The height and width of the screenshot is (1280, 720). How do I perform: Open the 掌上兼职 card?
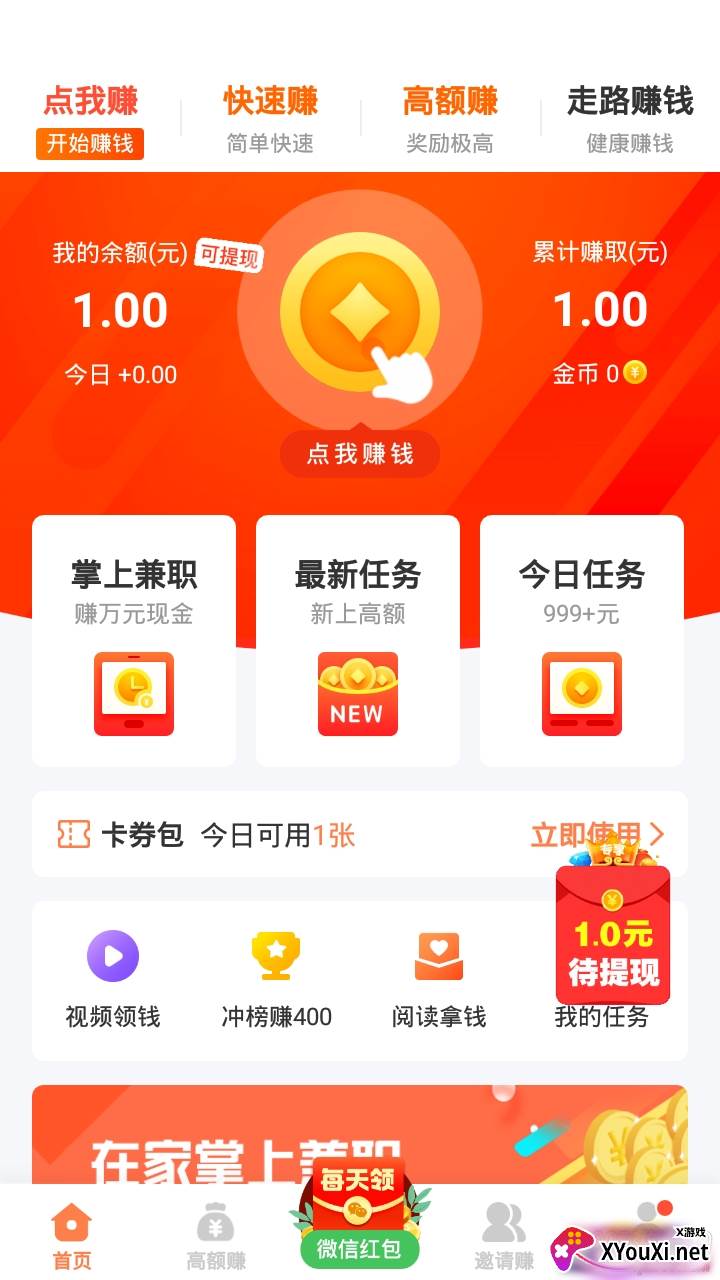[x=134, y=640]
